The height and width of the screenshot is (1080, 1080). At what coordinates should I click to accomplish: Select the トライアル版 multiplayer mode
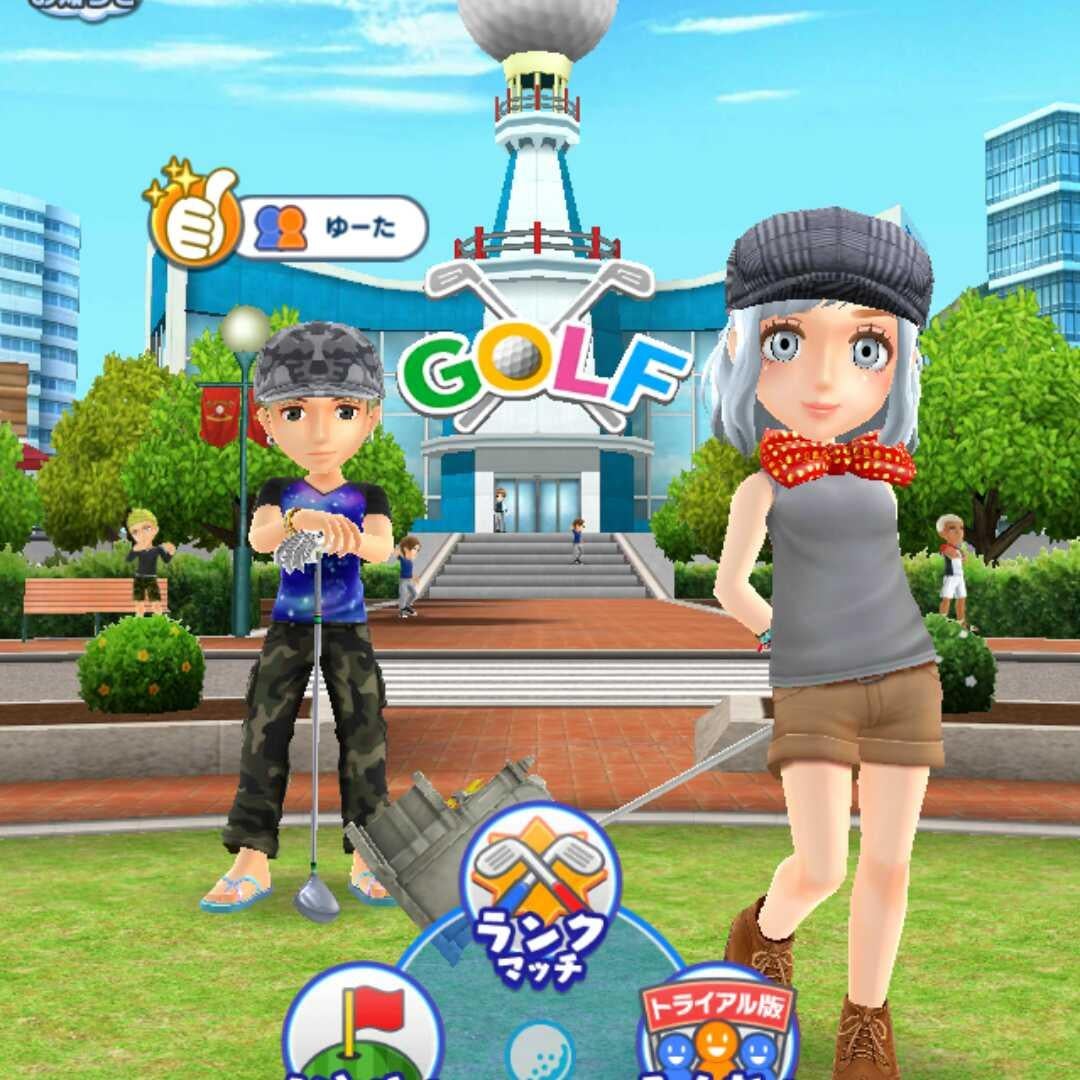click(717, 1025)
